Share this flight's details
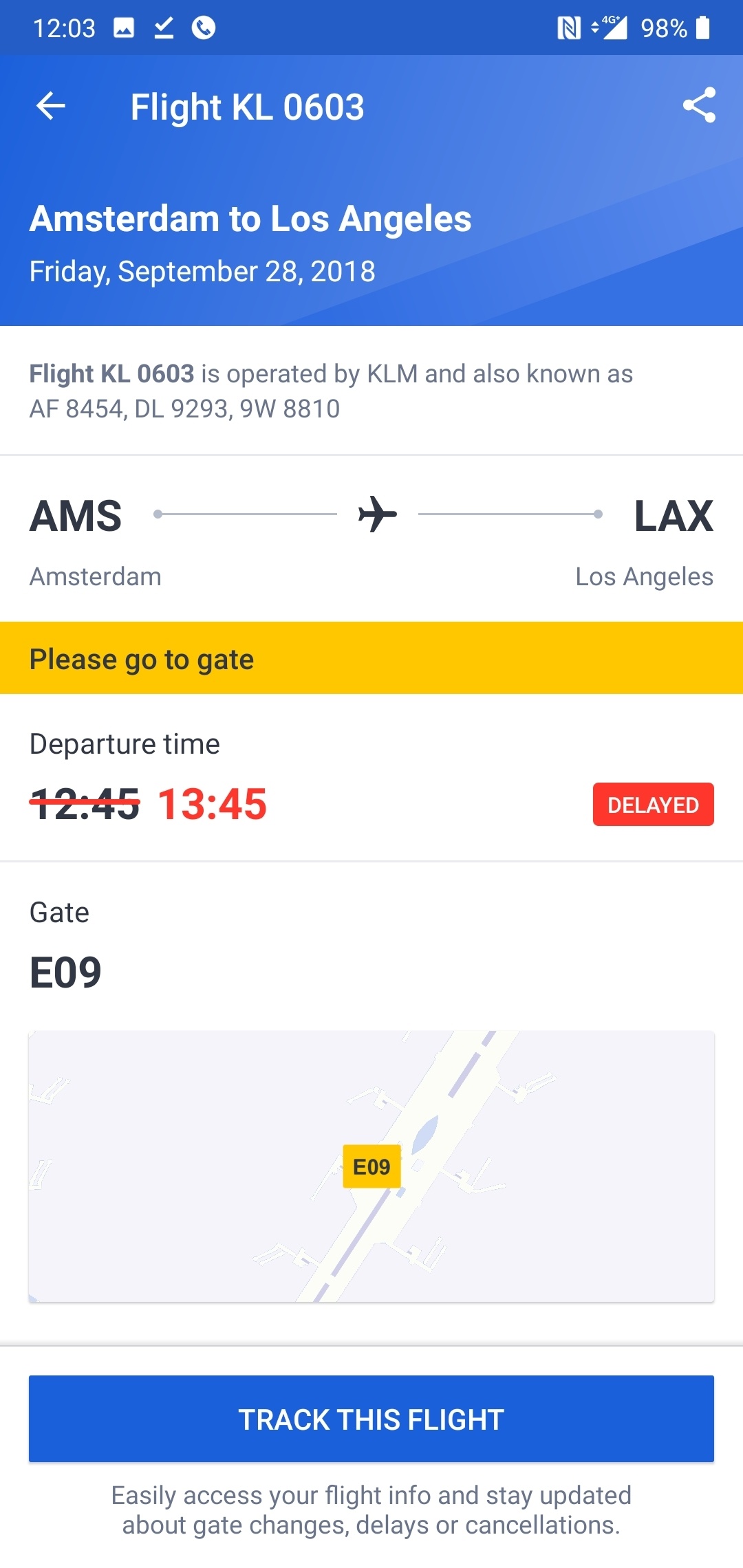The width and height of the screenshot is (743, 1568). pos(699,105)
